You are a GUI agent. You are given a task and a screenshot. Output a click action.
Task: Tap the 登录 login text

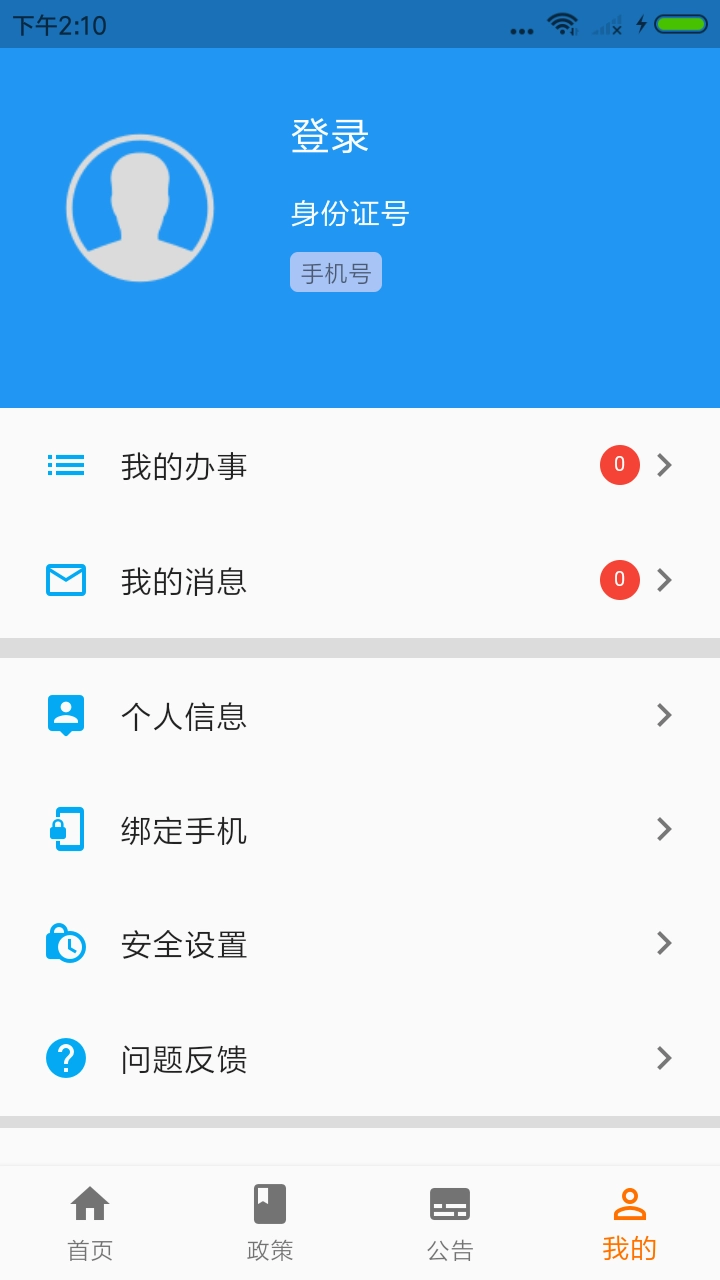(x=330, y=137)
